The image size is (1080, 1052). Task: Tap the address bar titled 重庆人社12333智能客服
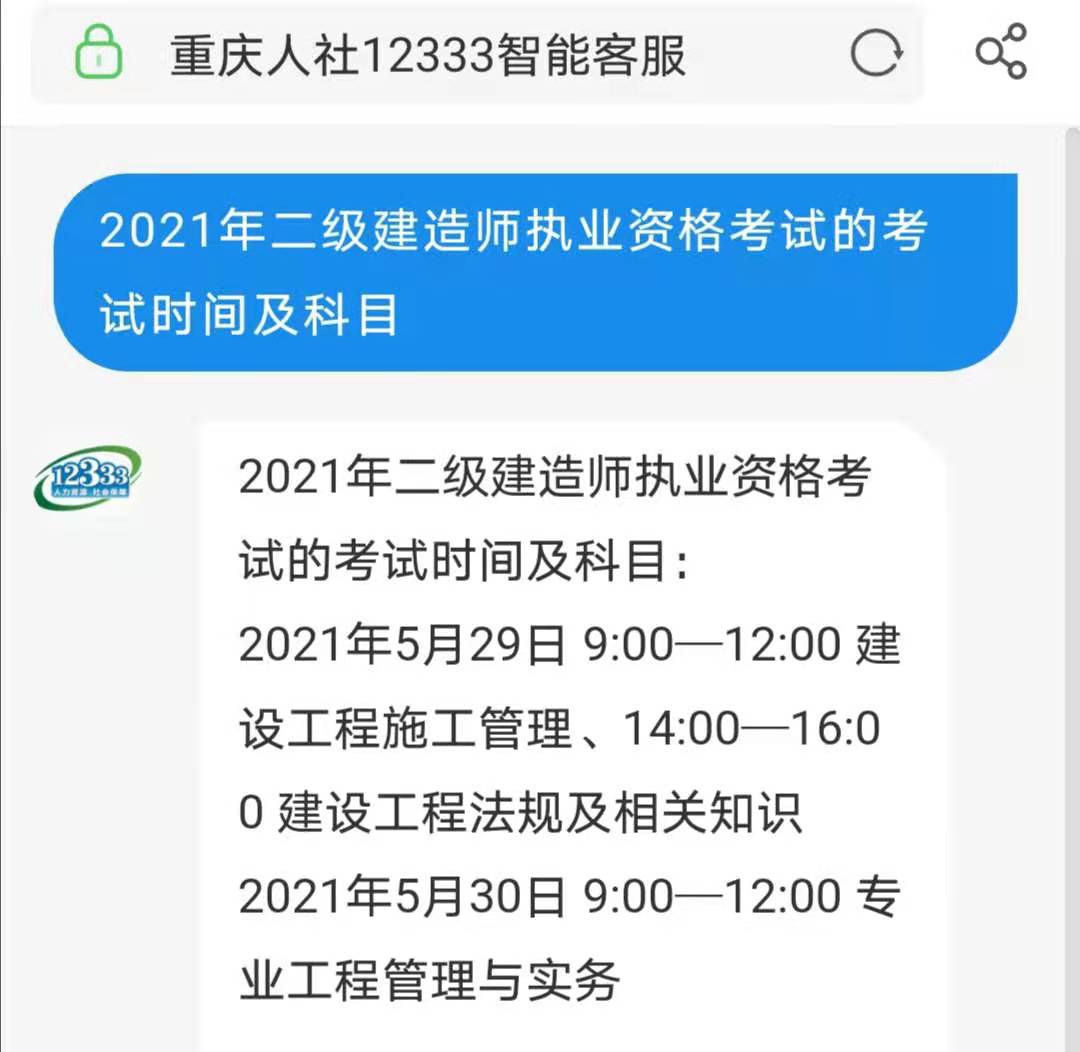pyautogui.click(x=428, y=55)
